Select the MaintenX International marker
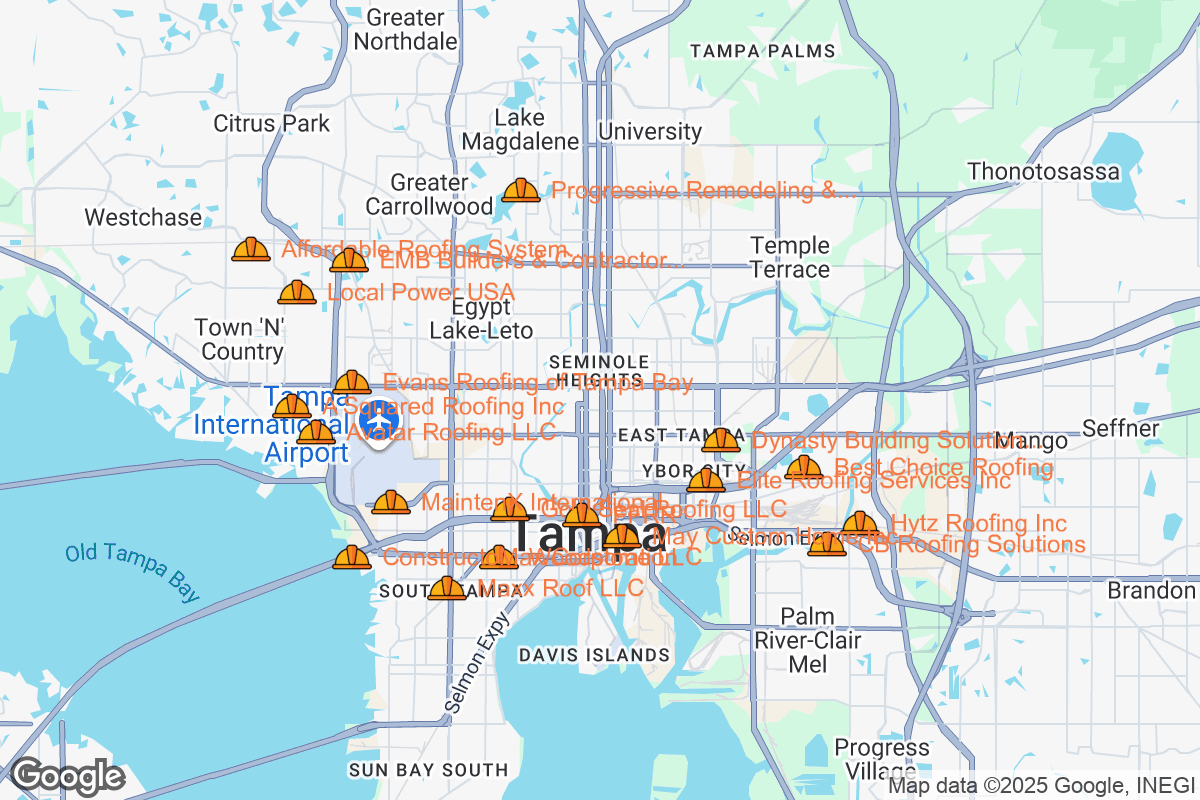 pyautogui.click(x=391, y=502)
